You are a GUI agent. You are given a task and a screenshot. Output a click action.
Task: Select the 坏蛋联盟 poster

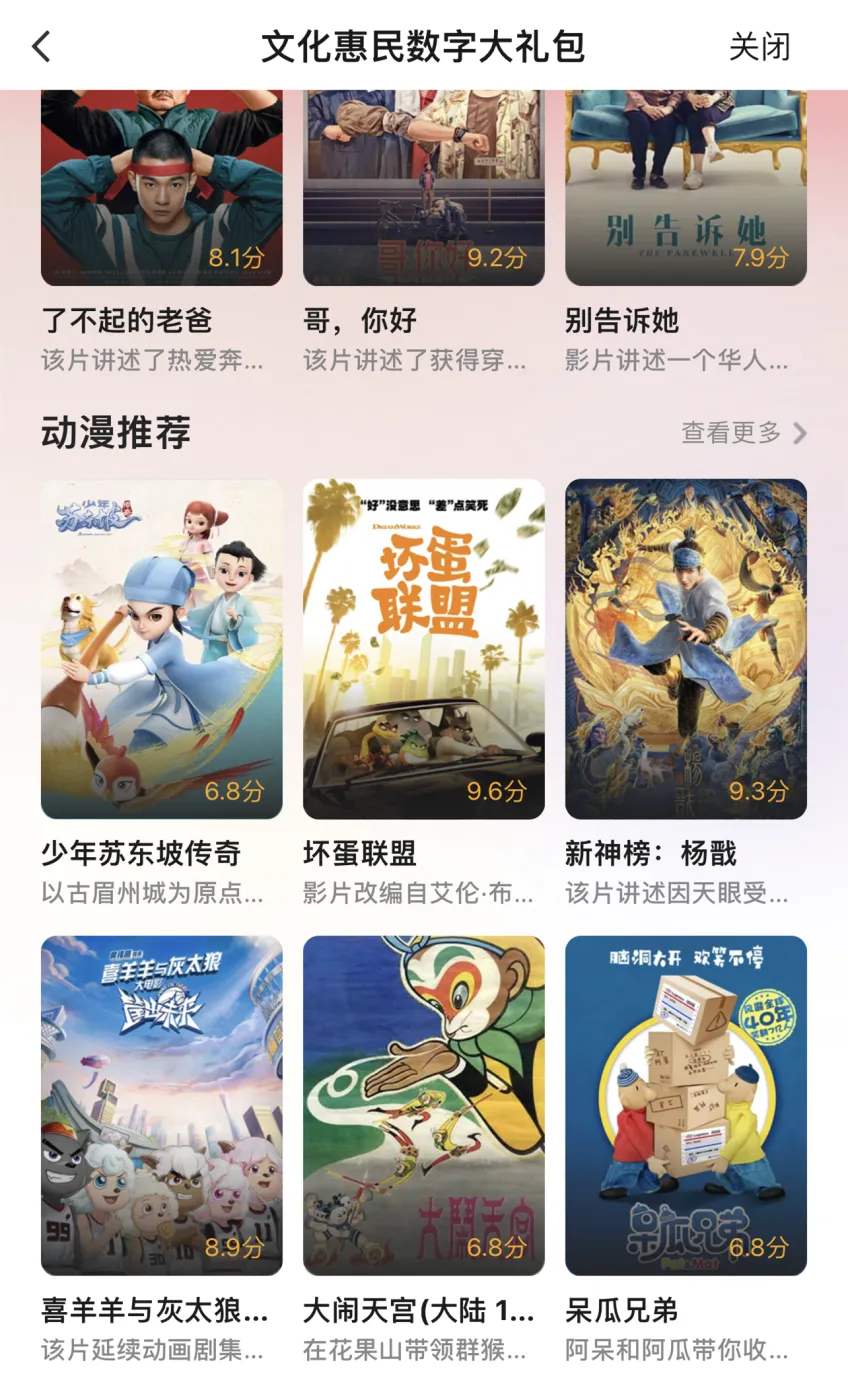coord(424,649)
